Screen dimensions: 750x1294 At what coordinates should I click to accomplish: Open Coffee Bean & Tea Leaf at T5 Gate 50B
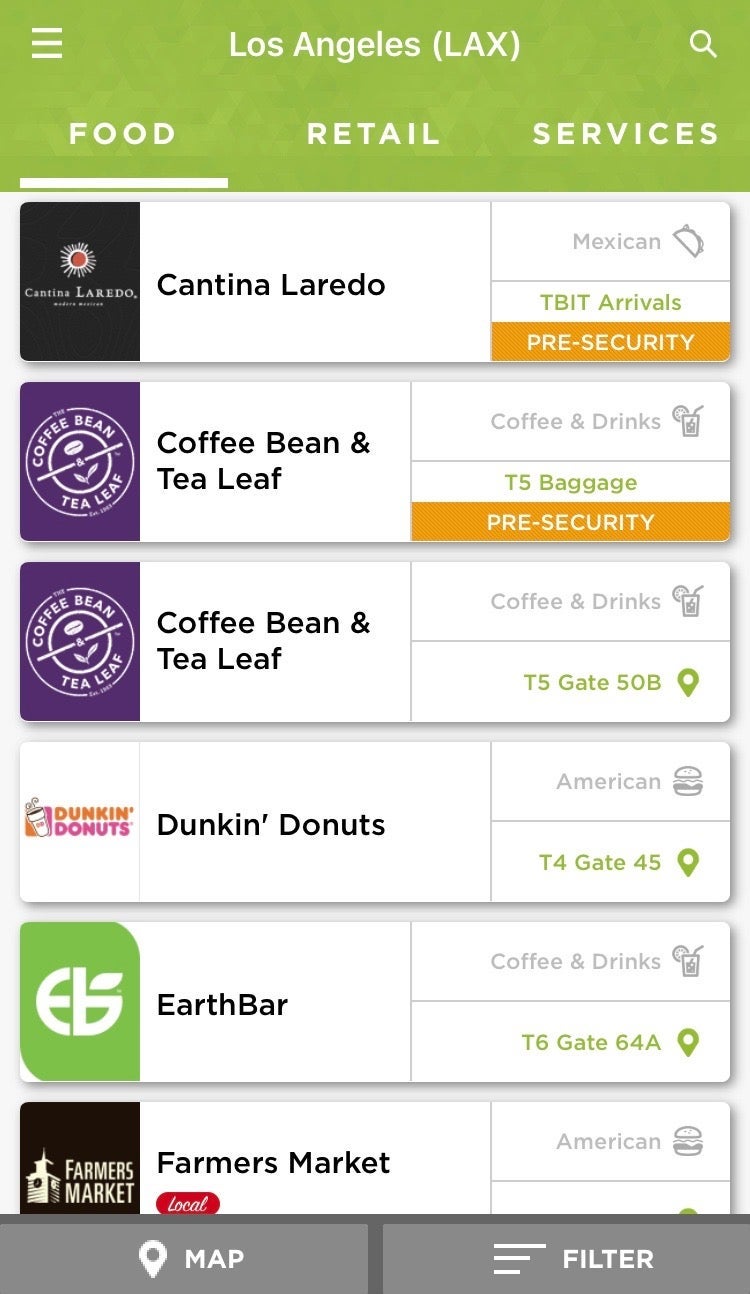(x=263, y=641)
